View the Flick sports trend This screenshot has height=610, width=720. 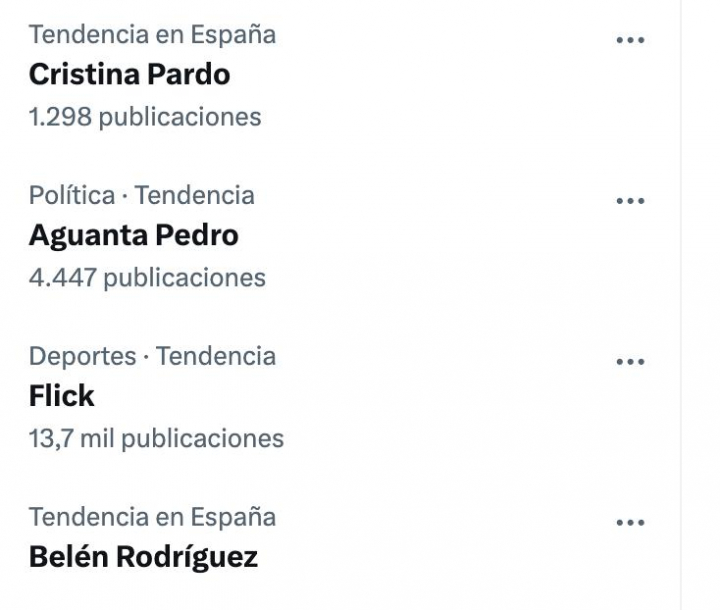point(62,396)
